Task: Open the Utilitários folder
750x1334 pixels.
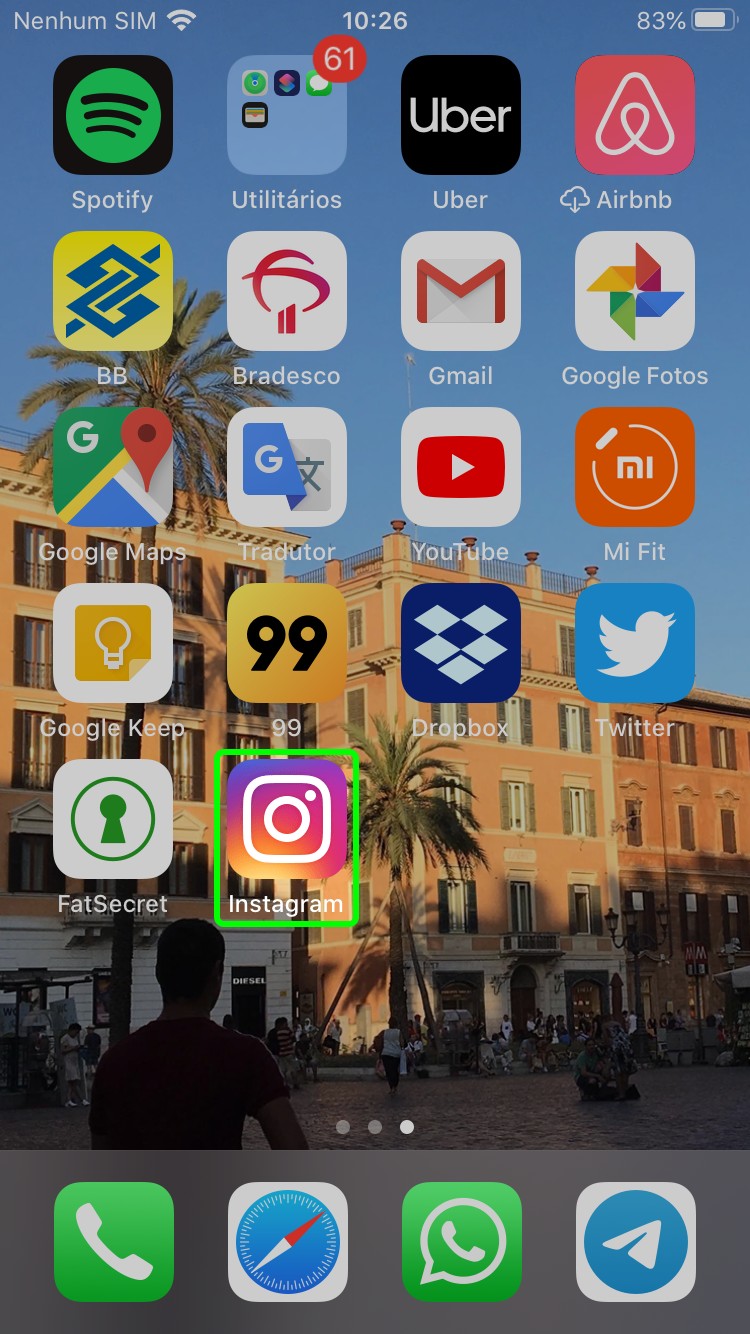Action: (x=287, y=115)
